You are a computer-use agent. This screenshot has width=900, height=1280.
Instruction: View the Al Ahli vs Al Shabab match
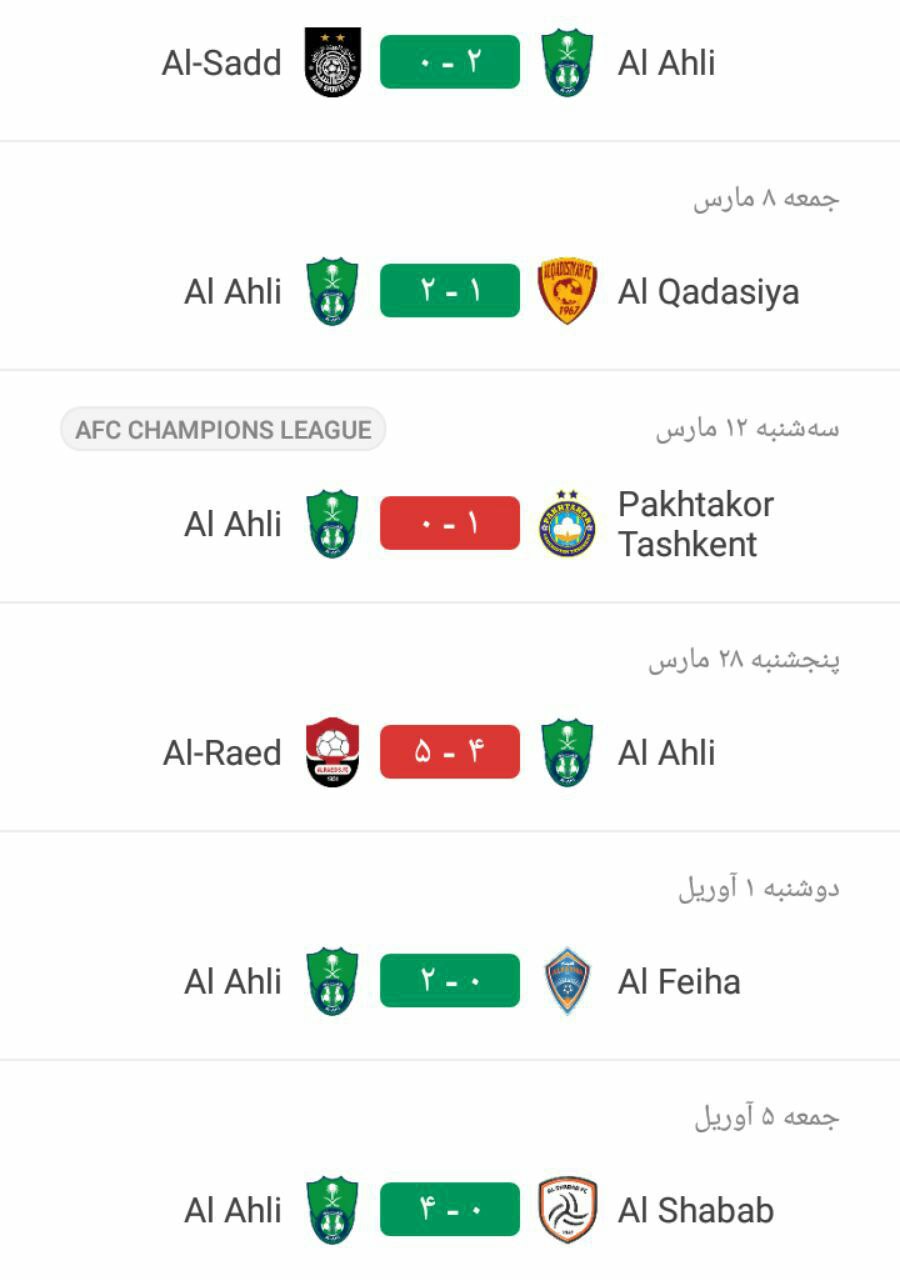[450, 1210]
